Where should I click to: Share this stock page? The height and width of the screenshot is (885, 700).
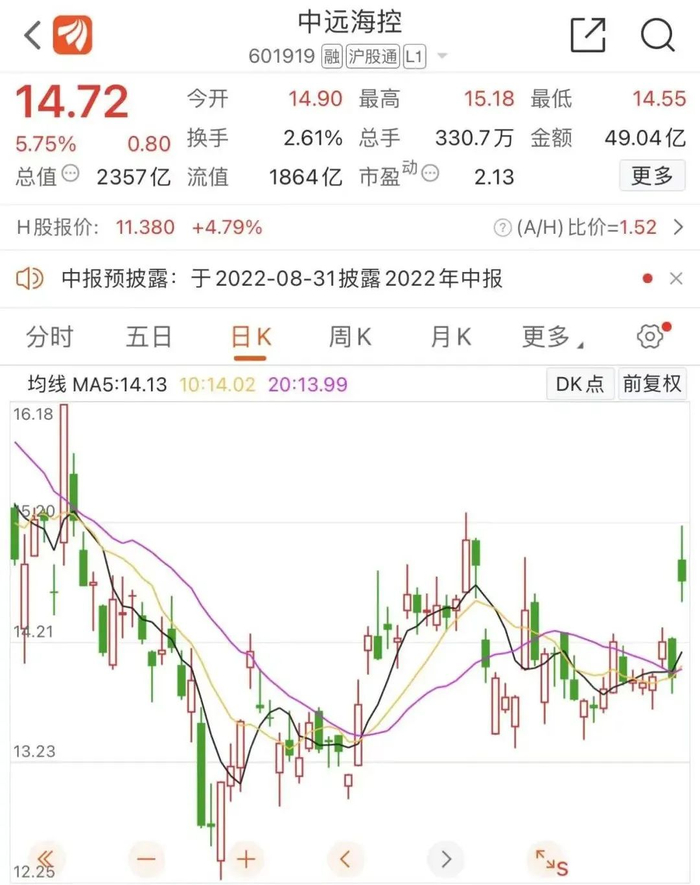588,36
